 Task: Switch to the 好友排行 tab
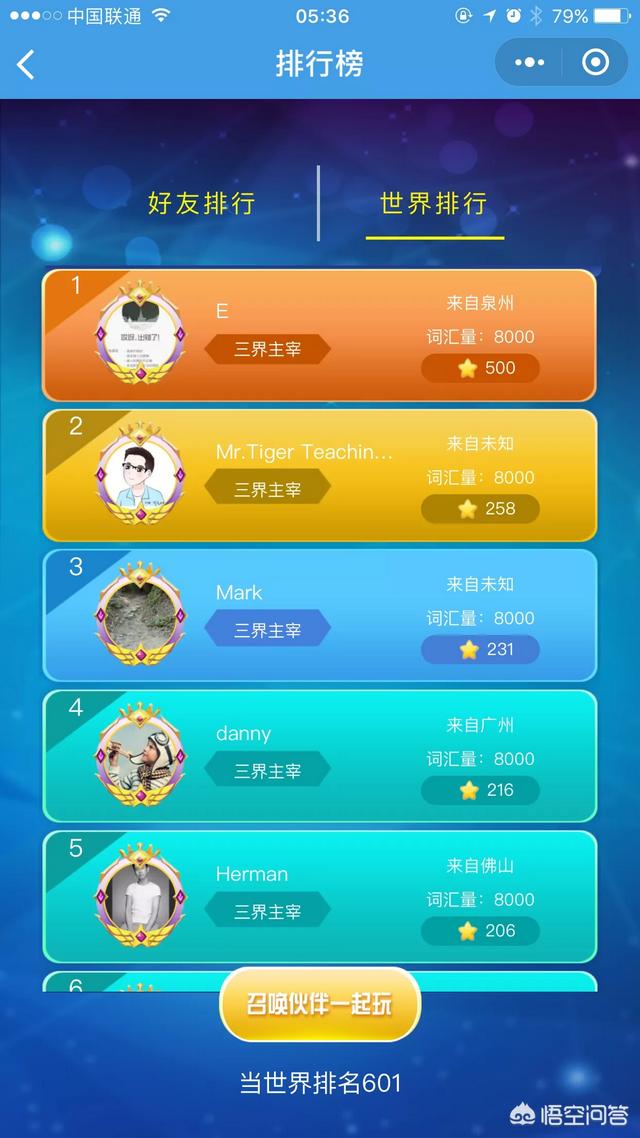202,204
